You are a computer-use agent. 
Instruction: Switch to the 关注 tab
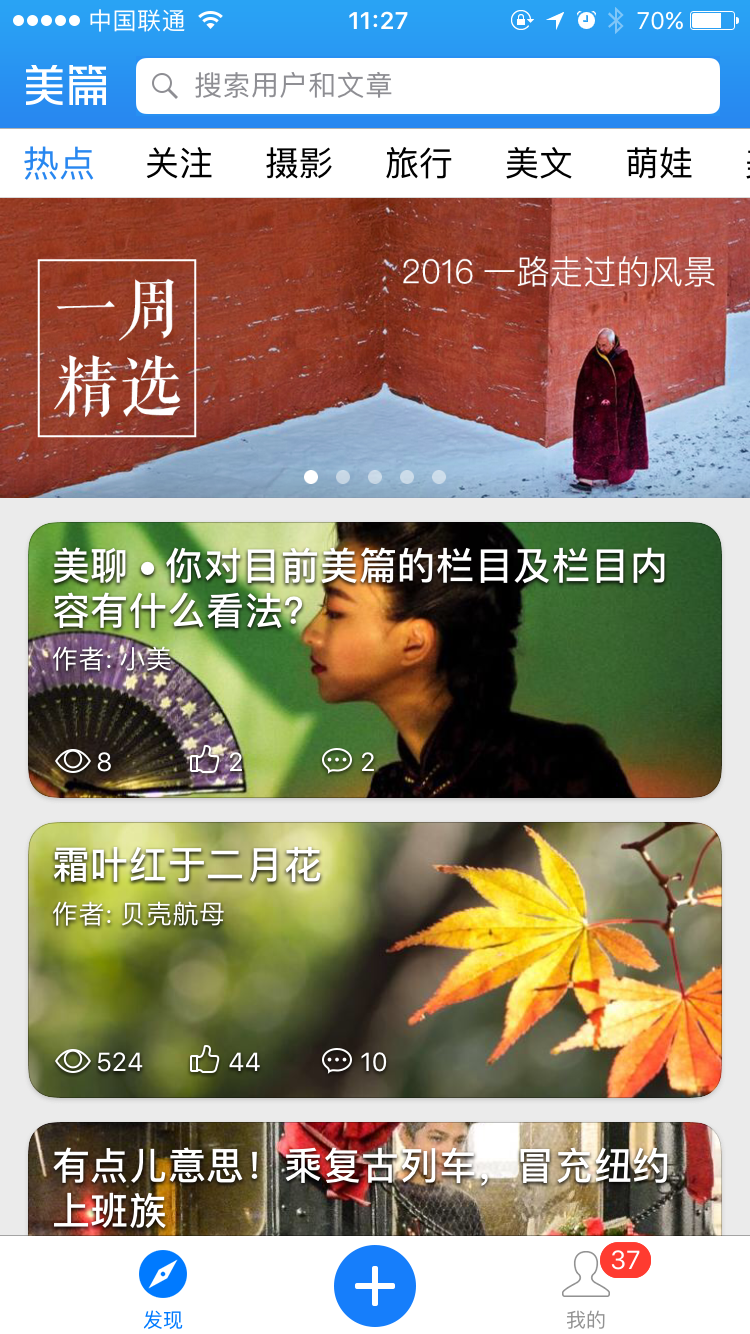[179, 164]
